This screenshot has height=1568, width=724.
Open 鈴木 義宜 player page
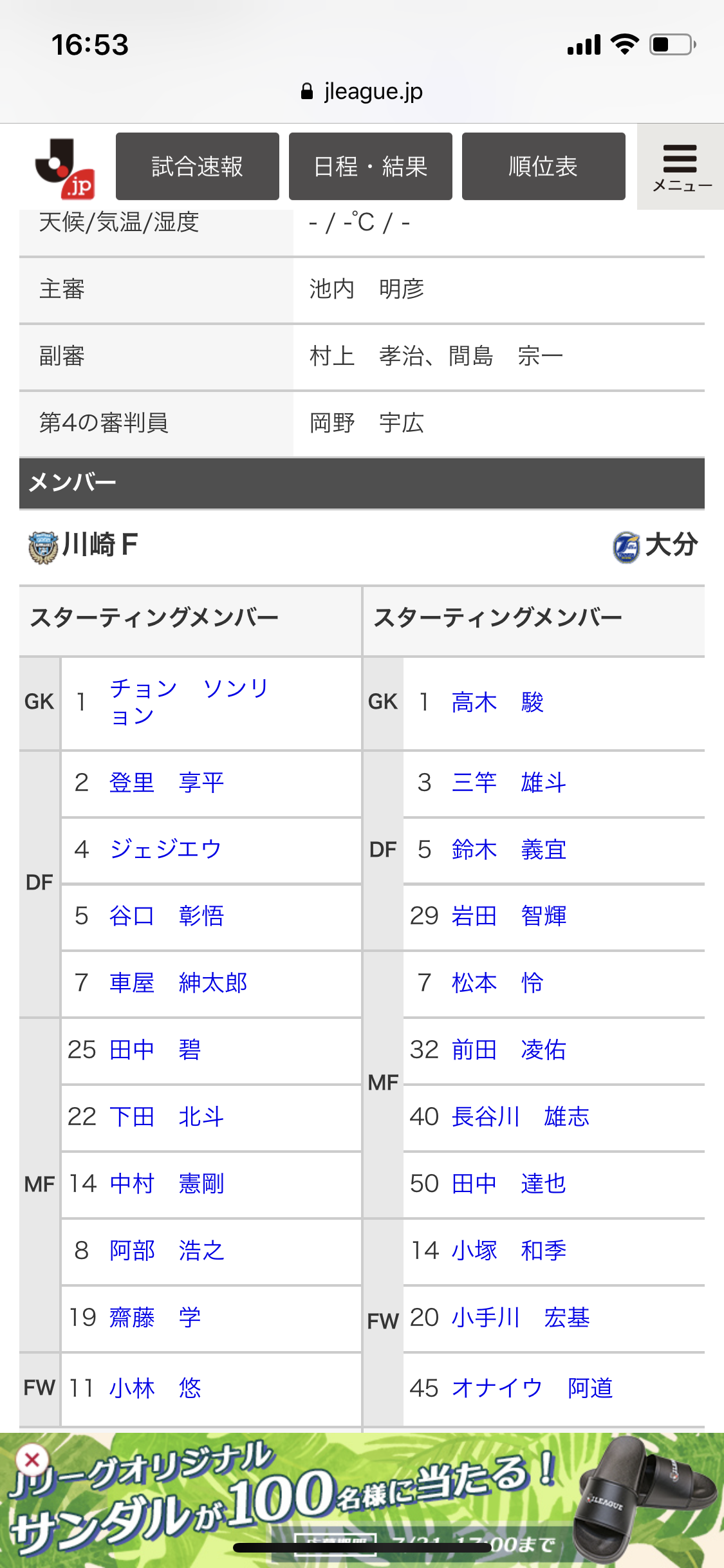pos(508,850)
